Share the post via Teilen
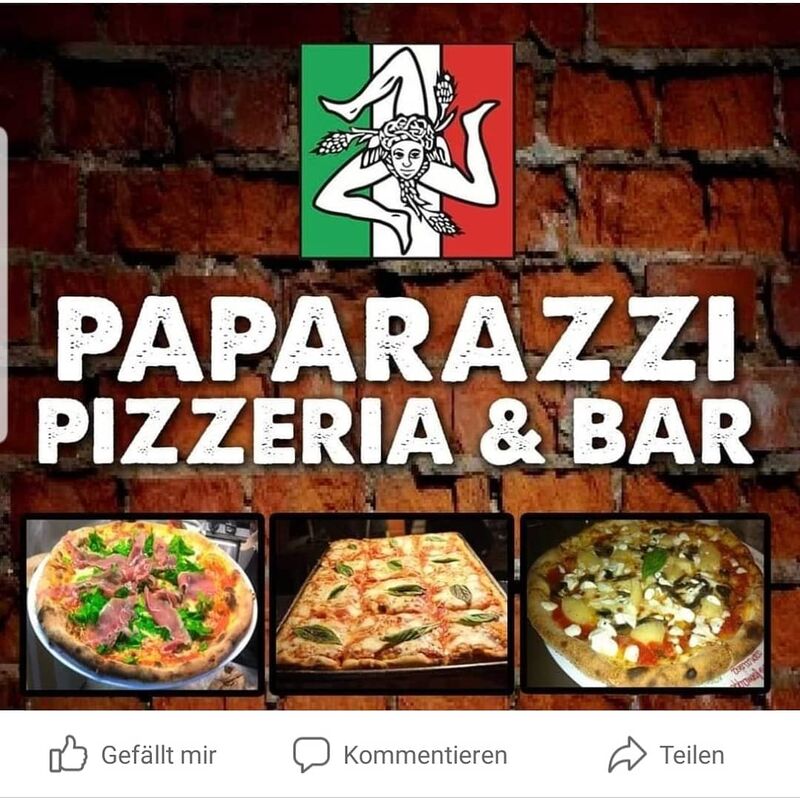Screen dimensions: 800x800 coord(666,755)
